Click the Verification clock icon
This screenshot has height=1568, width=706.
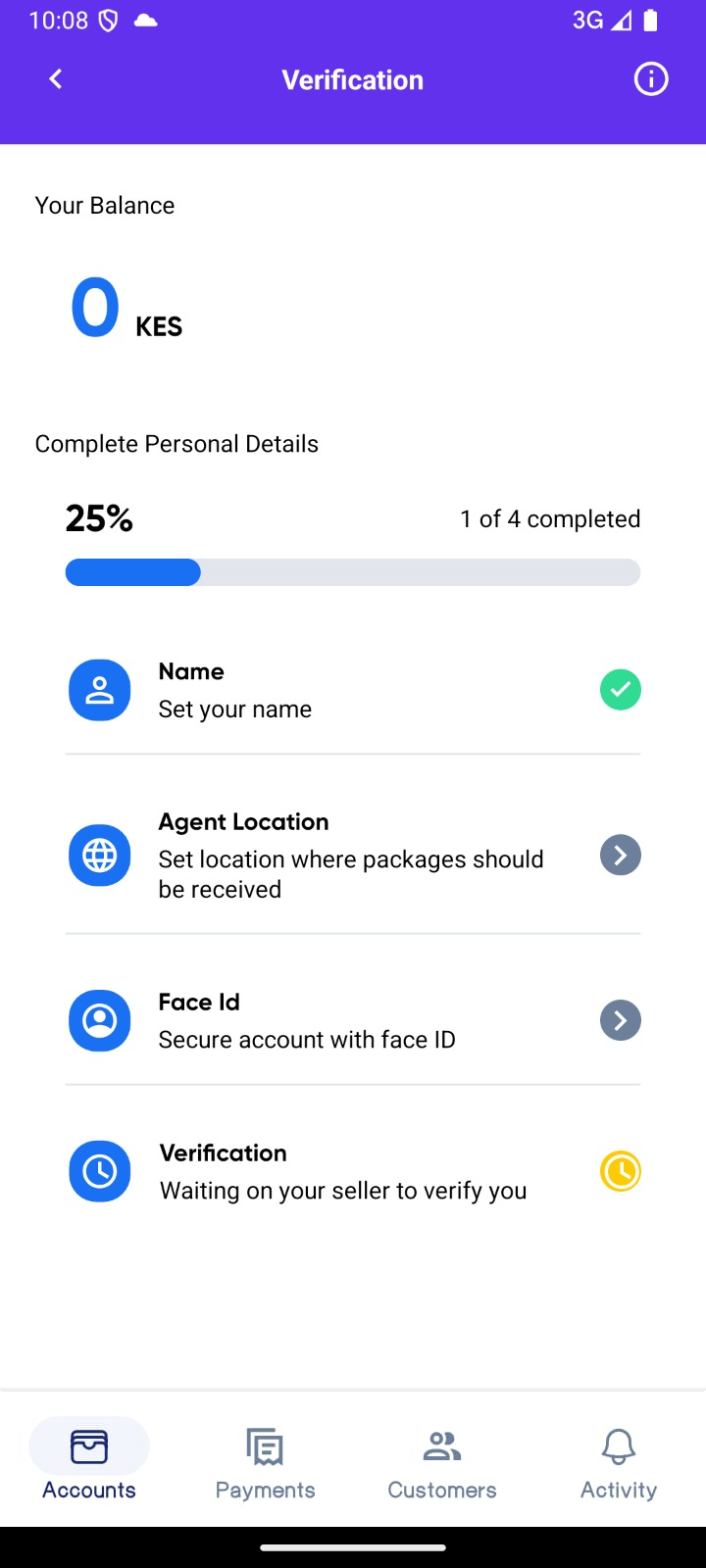[99, 1170]
